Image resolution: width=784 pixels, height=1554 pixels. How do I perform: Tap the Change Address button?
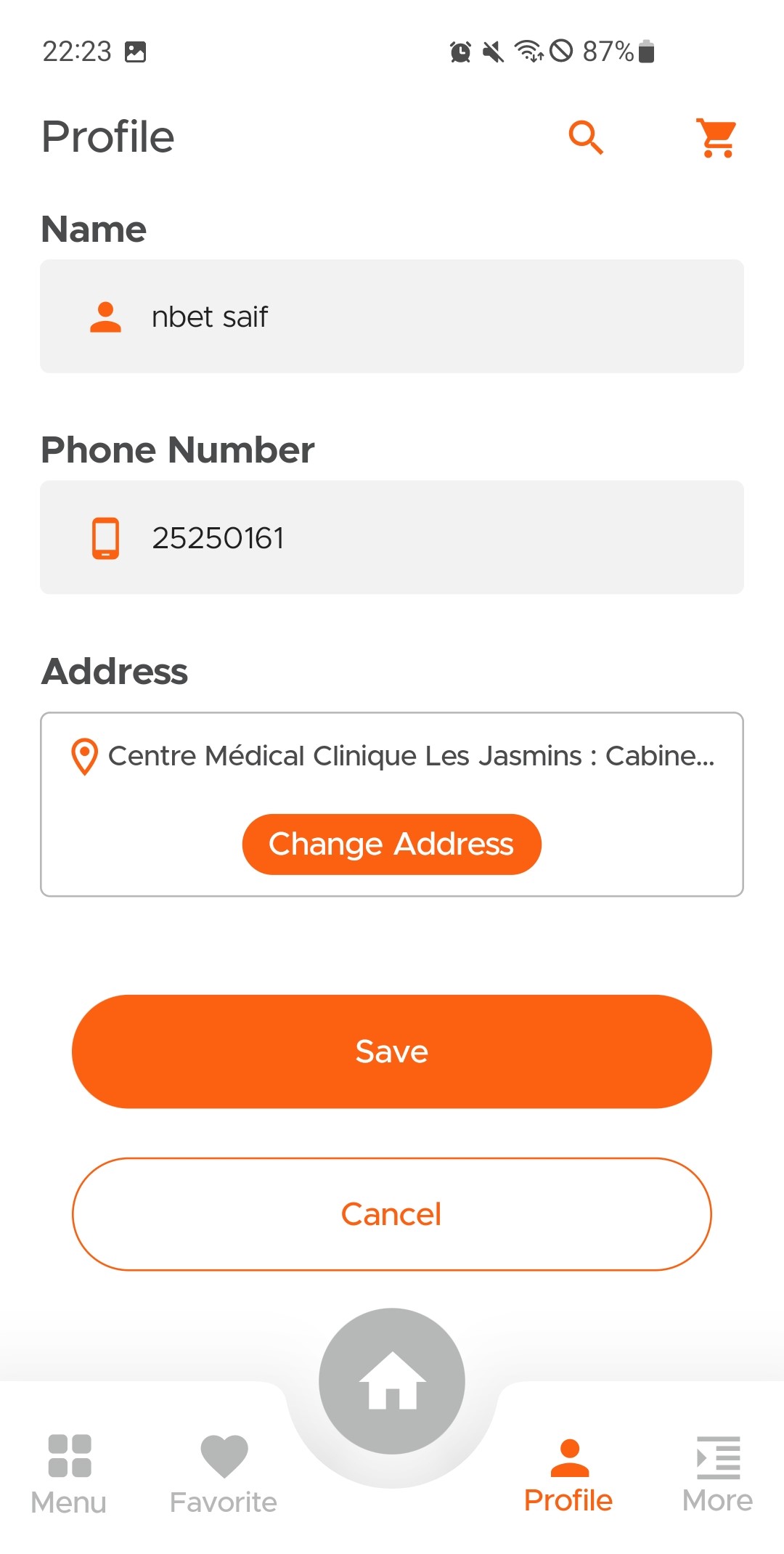coord(392,844)
